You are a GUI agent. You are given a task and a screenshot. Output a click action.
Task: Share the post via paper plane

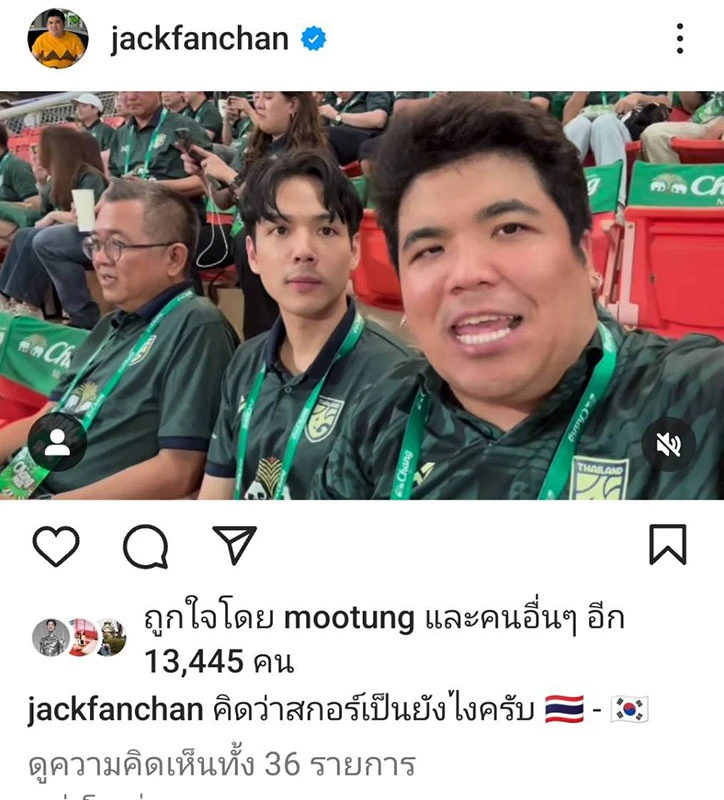234,546
